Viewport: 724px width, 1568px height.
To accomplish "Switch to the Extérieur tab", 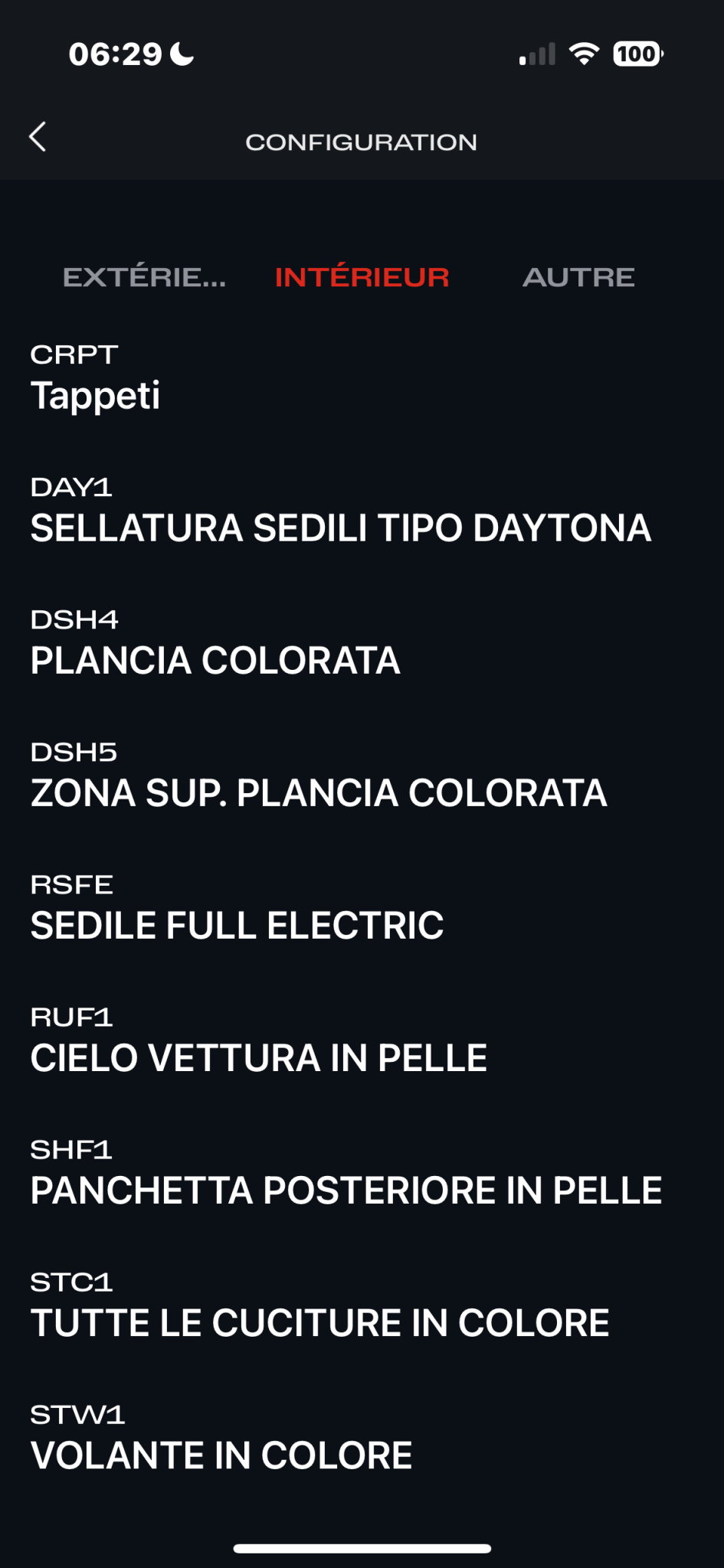I will (145, 277).
